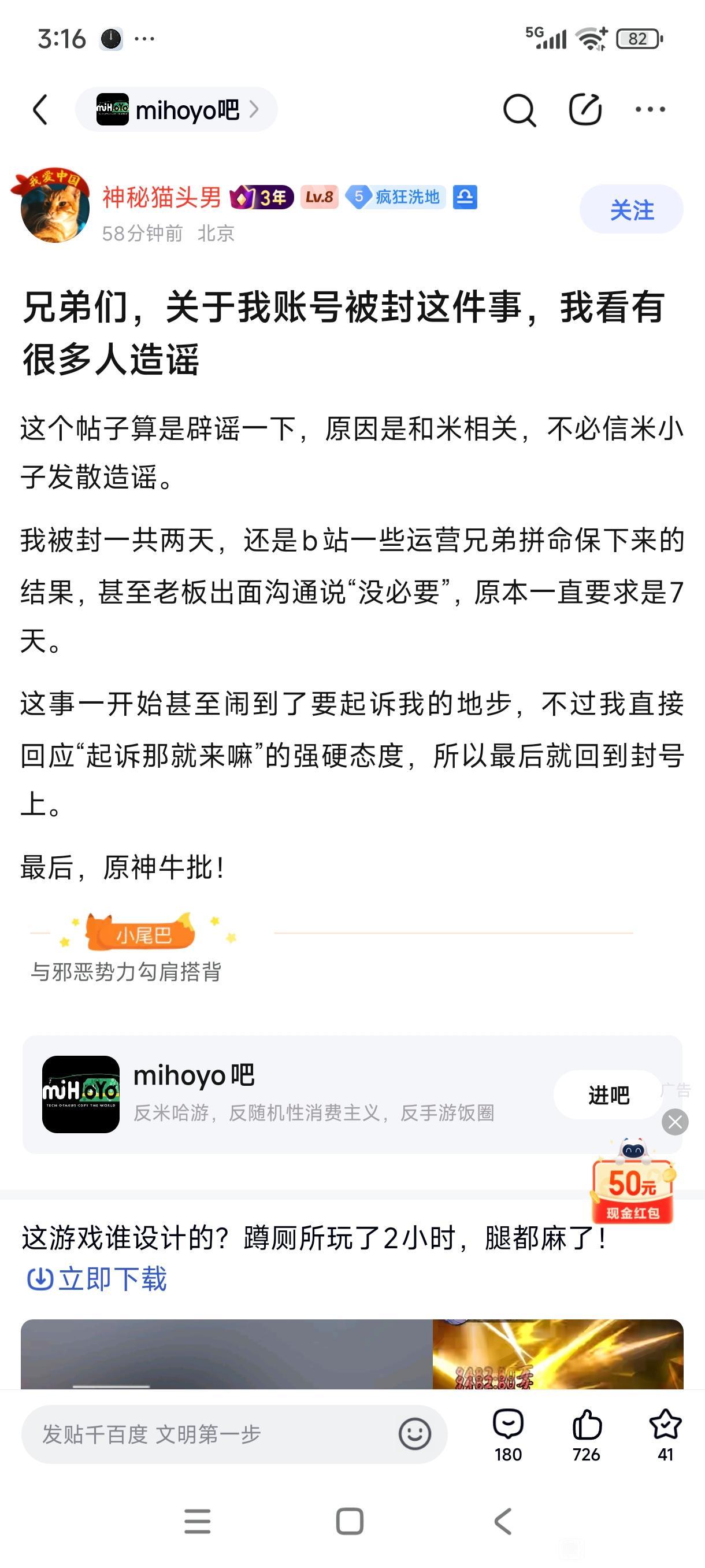Like the post with 726 thumbs-up
705x1568 pixels.
587,1435
